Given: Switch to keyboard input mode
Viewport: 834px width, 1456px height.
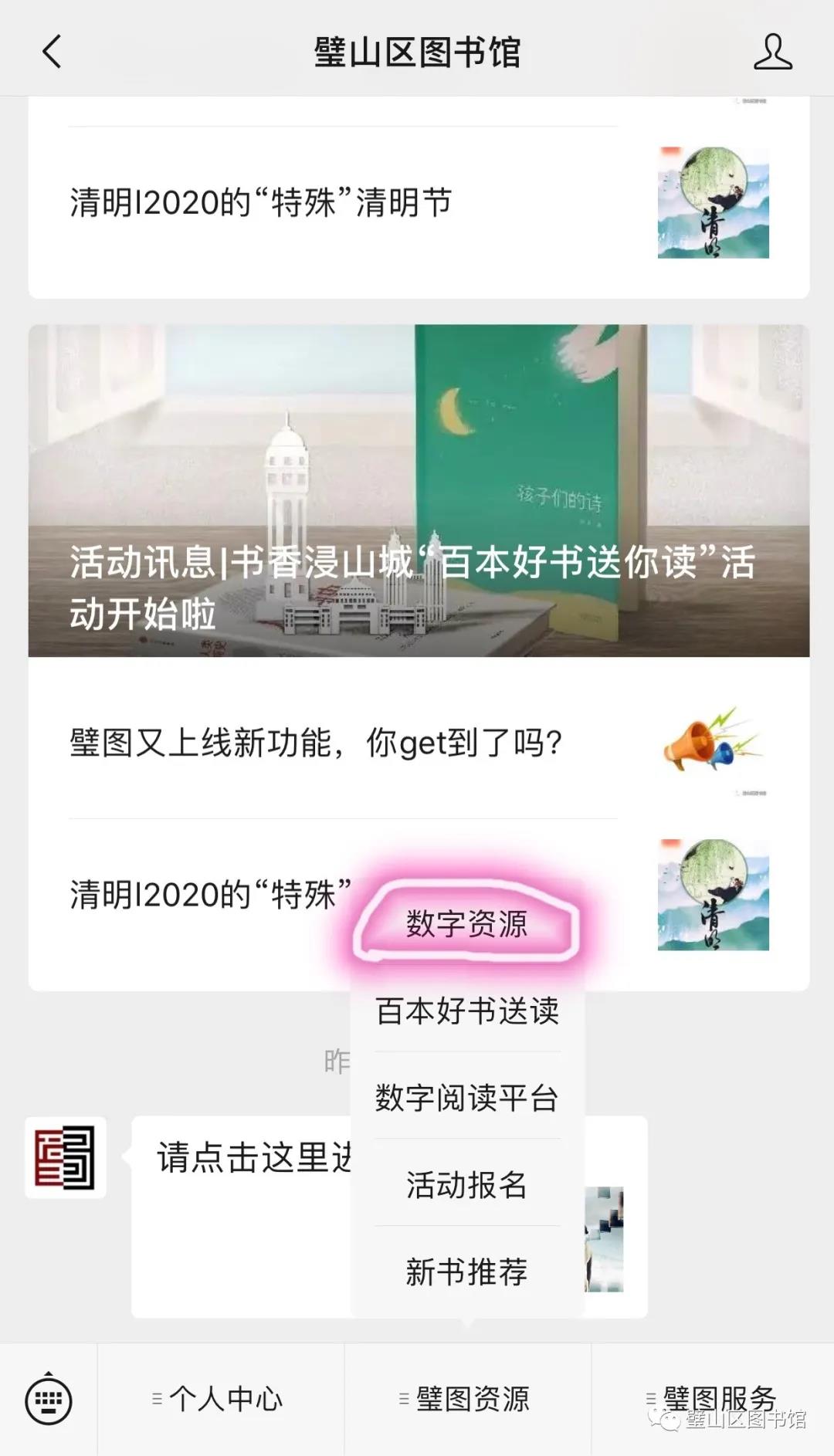Looking at the screenshot, I should (49, 1400).
